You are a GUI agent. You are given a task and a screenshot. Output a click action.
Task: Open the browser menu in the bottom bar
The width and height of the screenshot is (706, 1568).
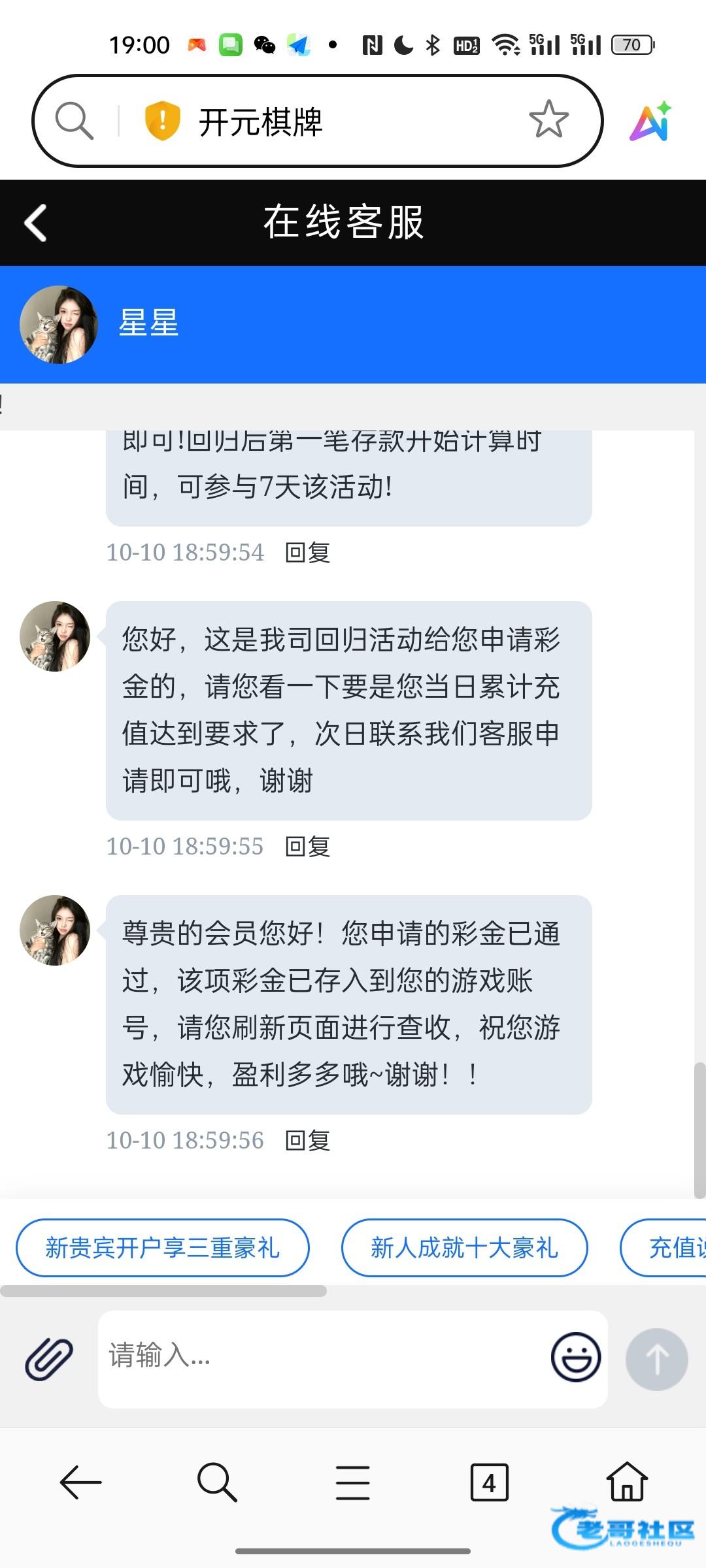pos(353,1482)
